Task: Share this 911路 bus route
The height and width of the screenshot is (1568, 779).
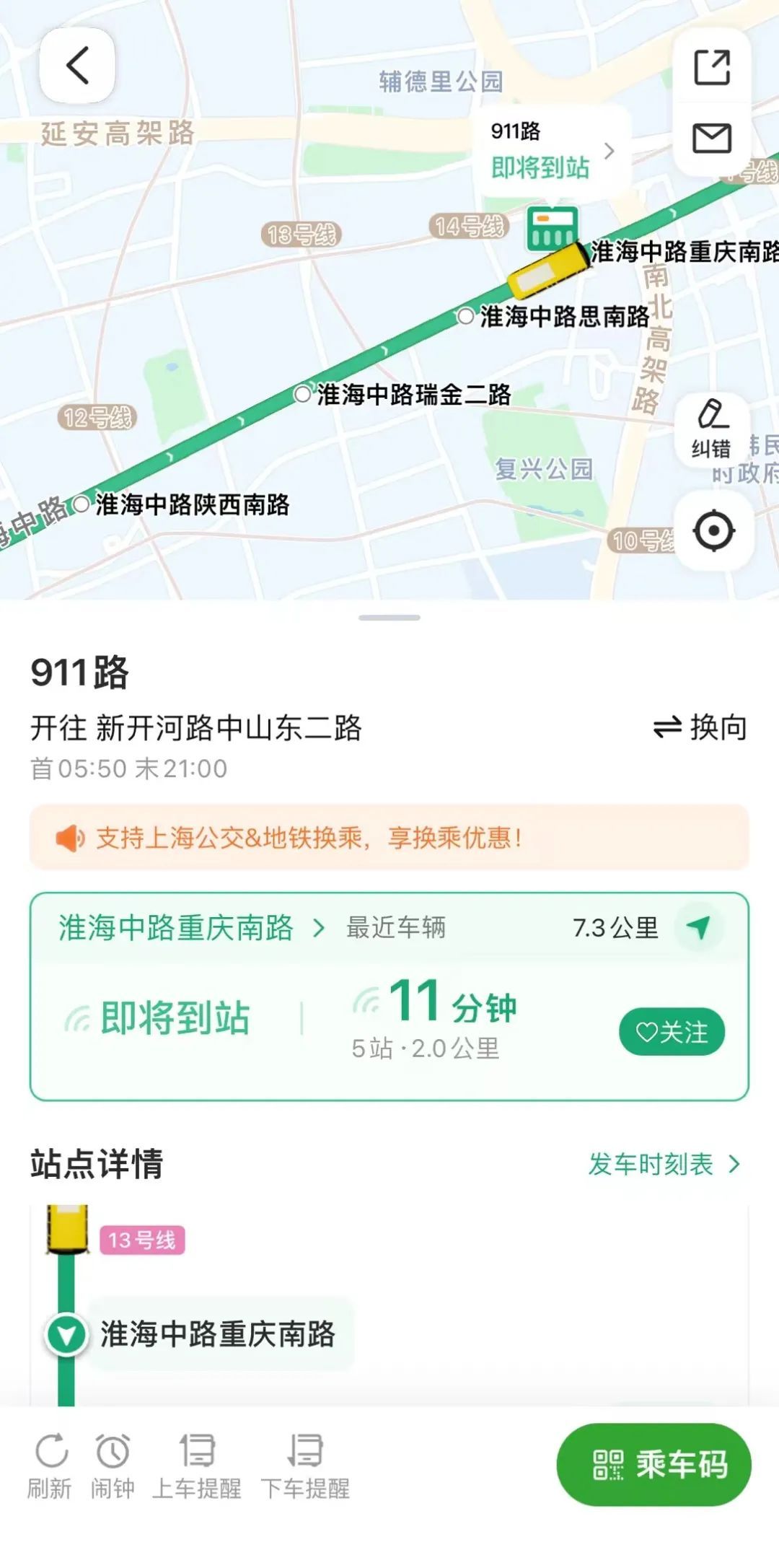Action: pyautogui.click(x=711, y=68)
